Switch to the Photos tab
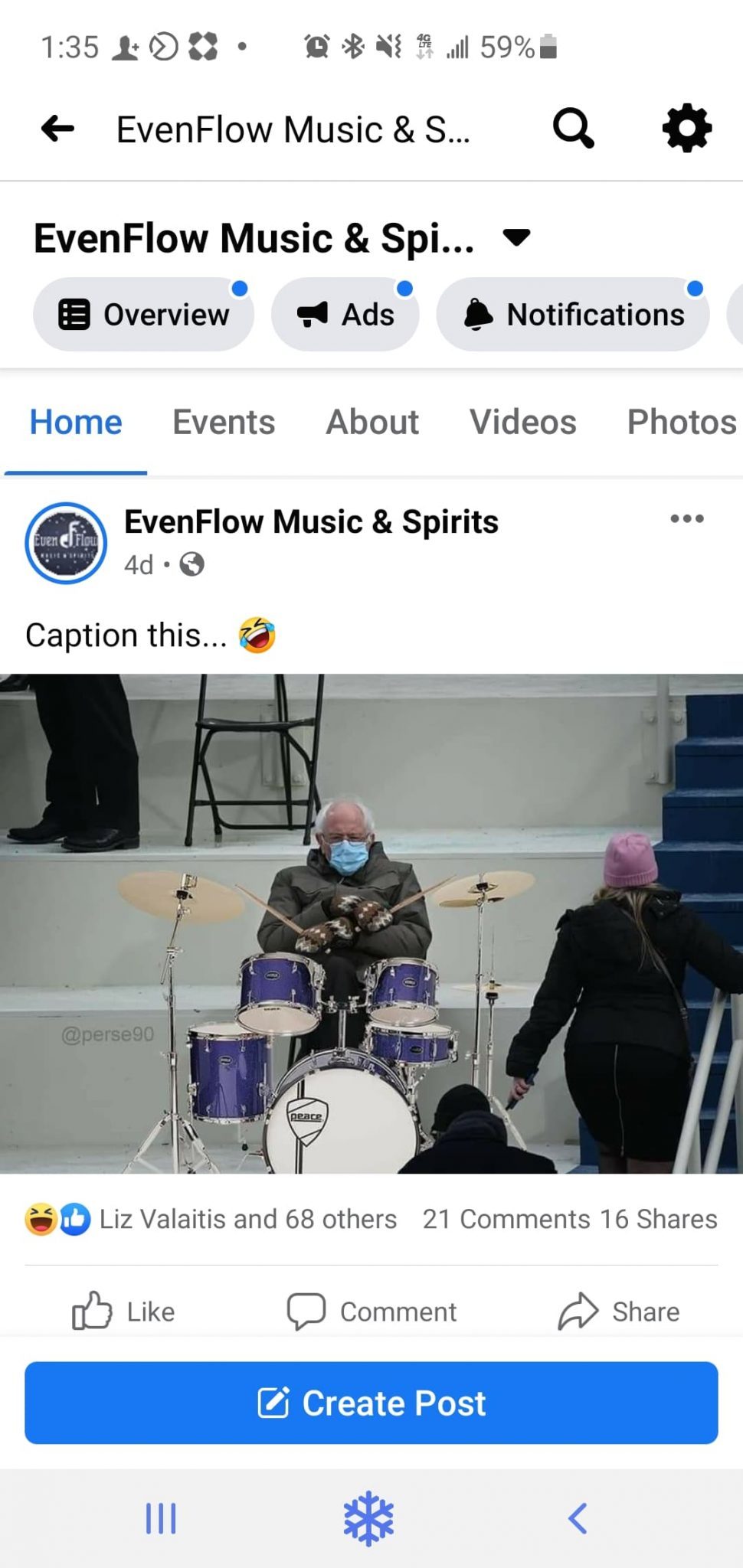The width and height of the screenshot is (743, 1568). [682, 422]
